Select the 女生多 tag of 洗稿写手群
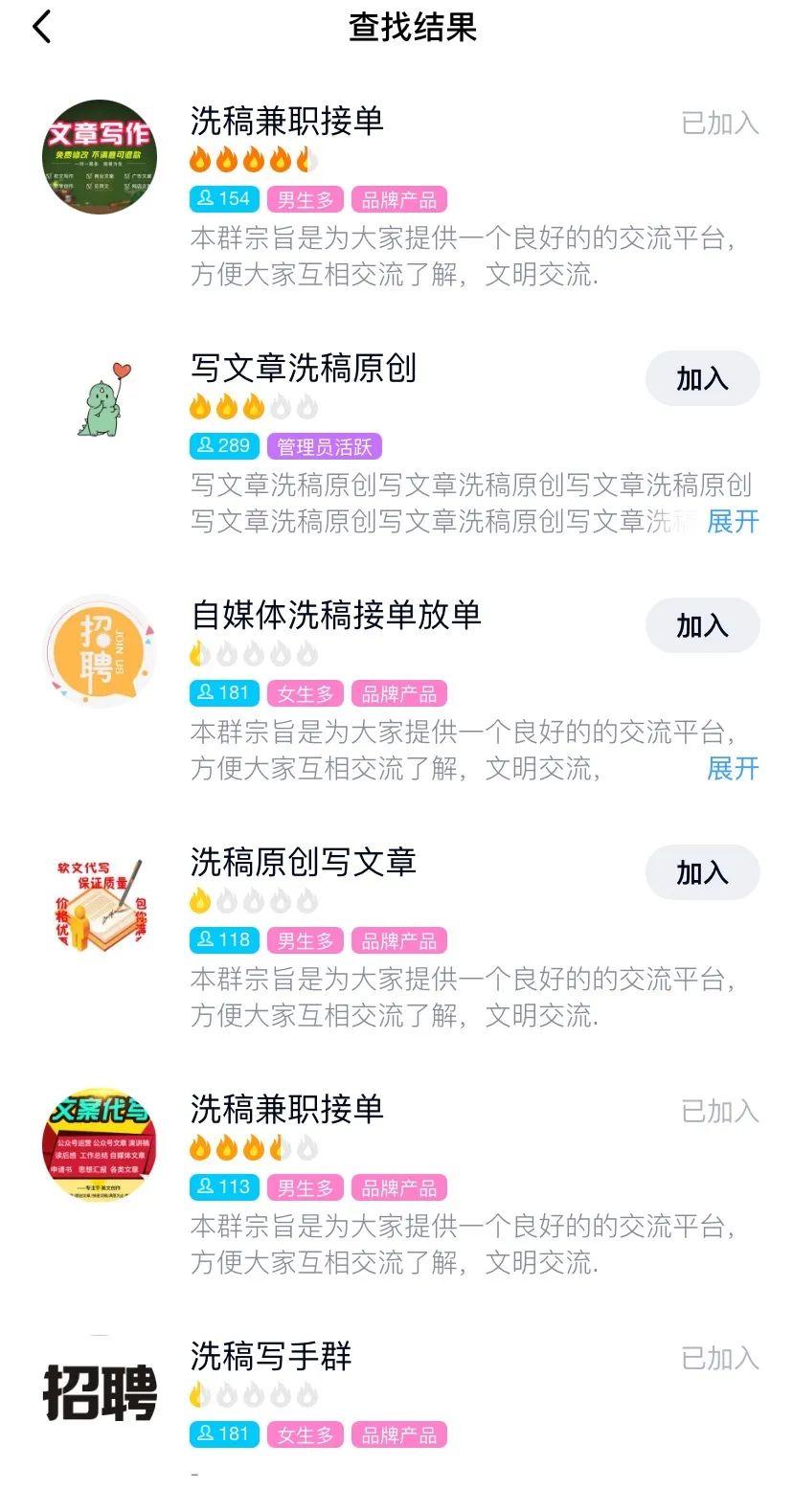This screenshot has width=793, height=1512. [x=305, y=1434]
